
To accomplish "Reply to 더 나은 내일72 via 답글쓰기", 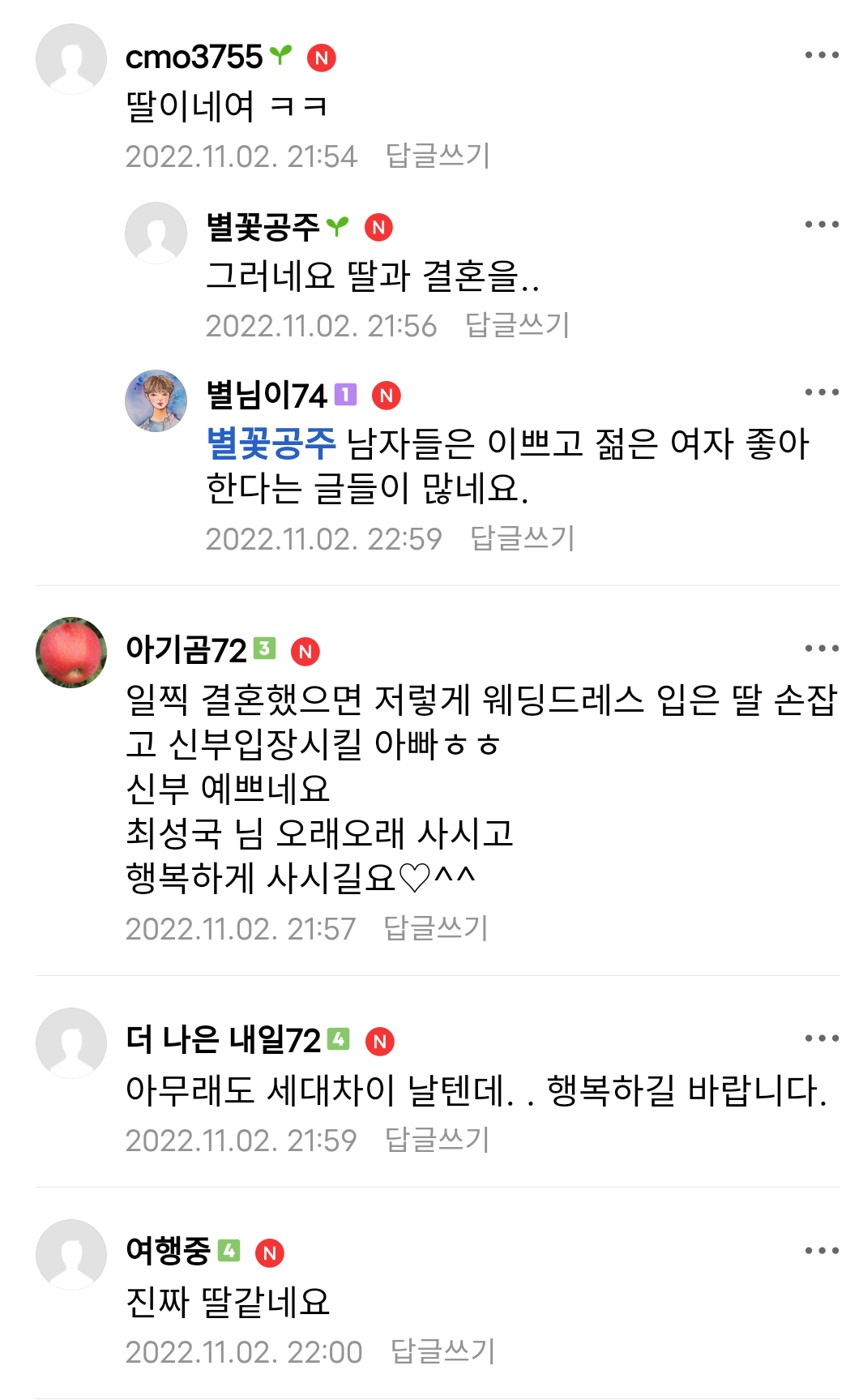I will 437,1140.
